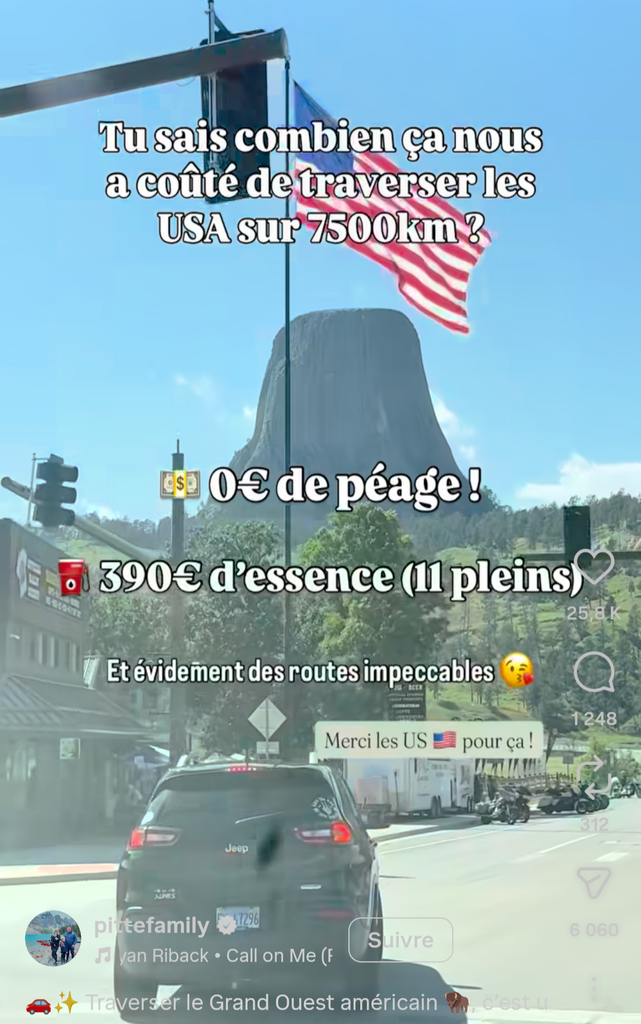Open the three-dot more options menu
This screenshot has height=1024, width=641.
coord(594,988)
